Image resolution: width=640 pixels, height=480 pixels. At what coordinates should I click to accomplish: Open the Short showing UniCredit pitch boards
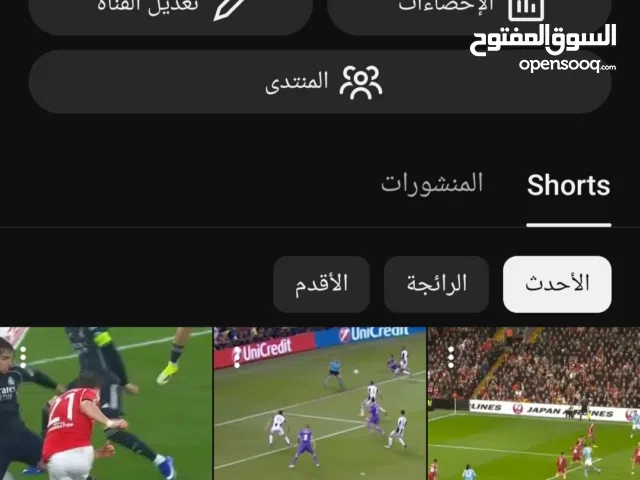point(319,410)
